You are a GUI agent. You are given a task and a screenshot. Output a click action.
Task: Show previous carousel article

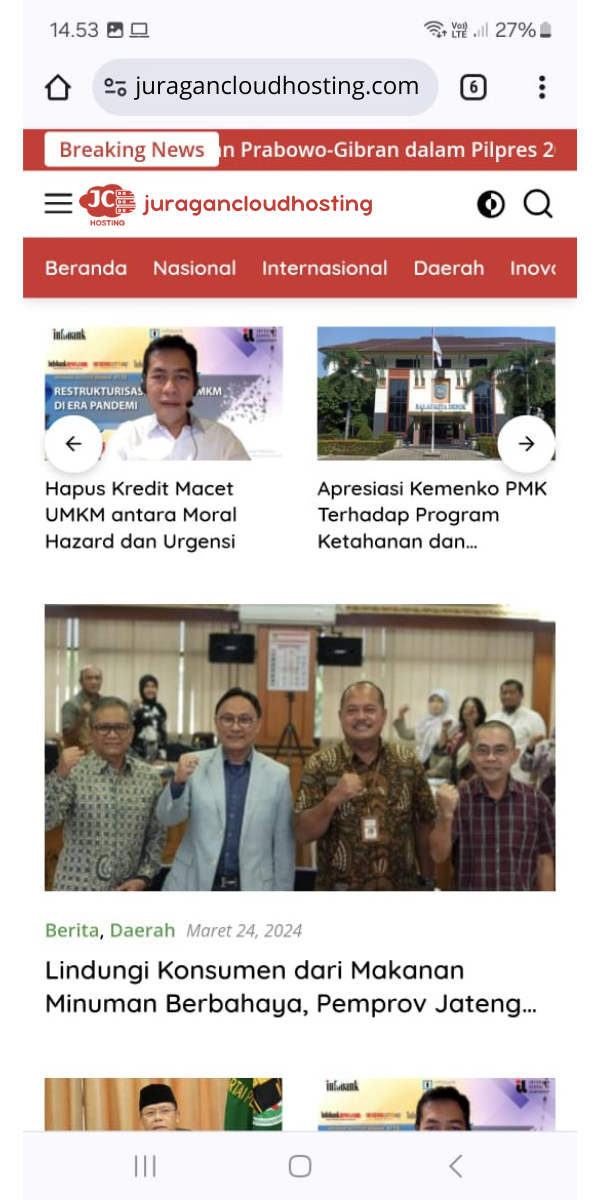click(73, 444)
